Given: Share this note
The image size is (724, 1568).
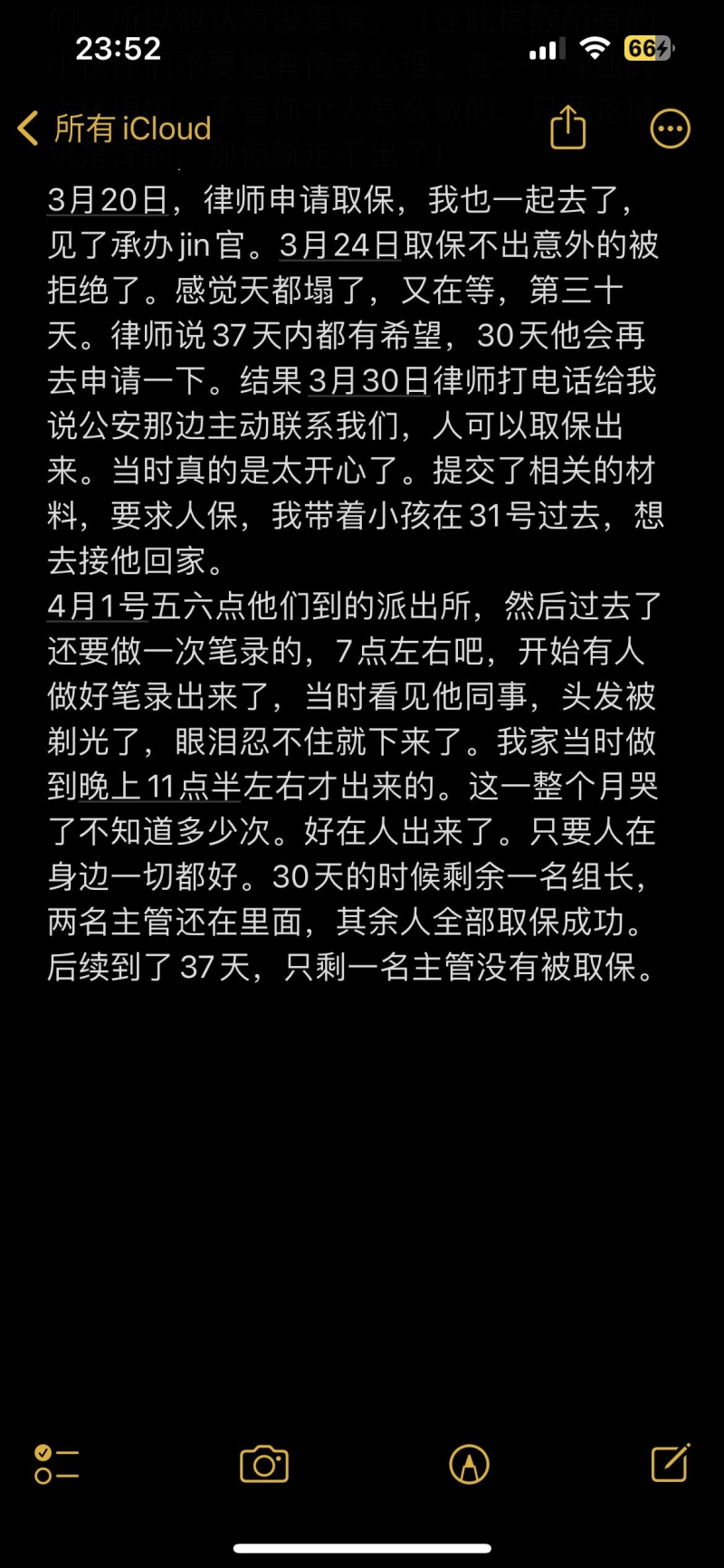Looking at the screenshot, I should tap(568, 128).
